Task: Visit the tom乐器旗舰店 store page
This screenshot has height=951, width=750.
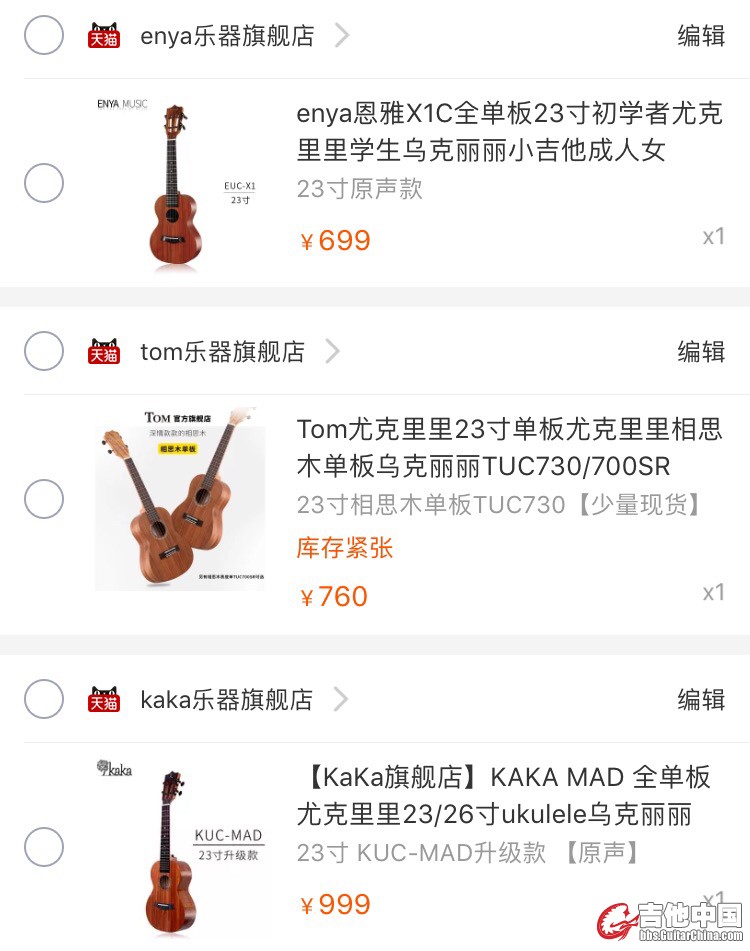Action: tap(222, 351)
